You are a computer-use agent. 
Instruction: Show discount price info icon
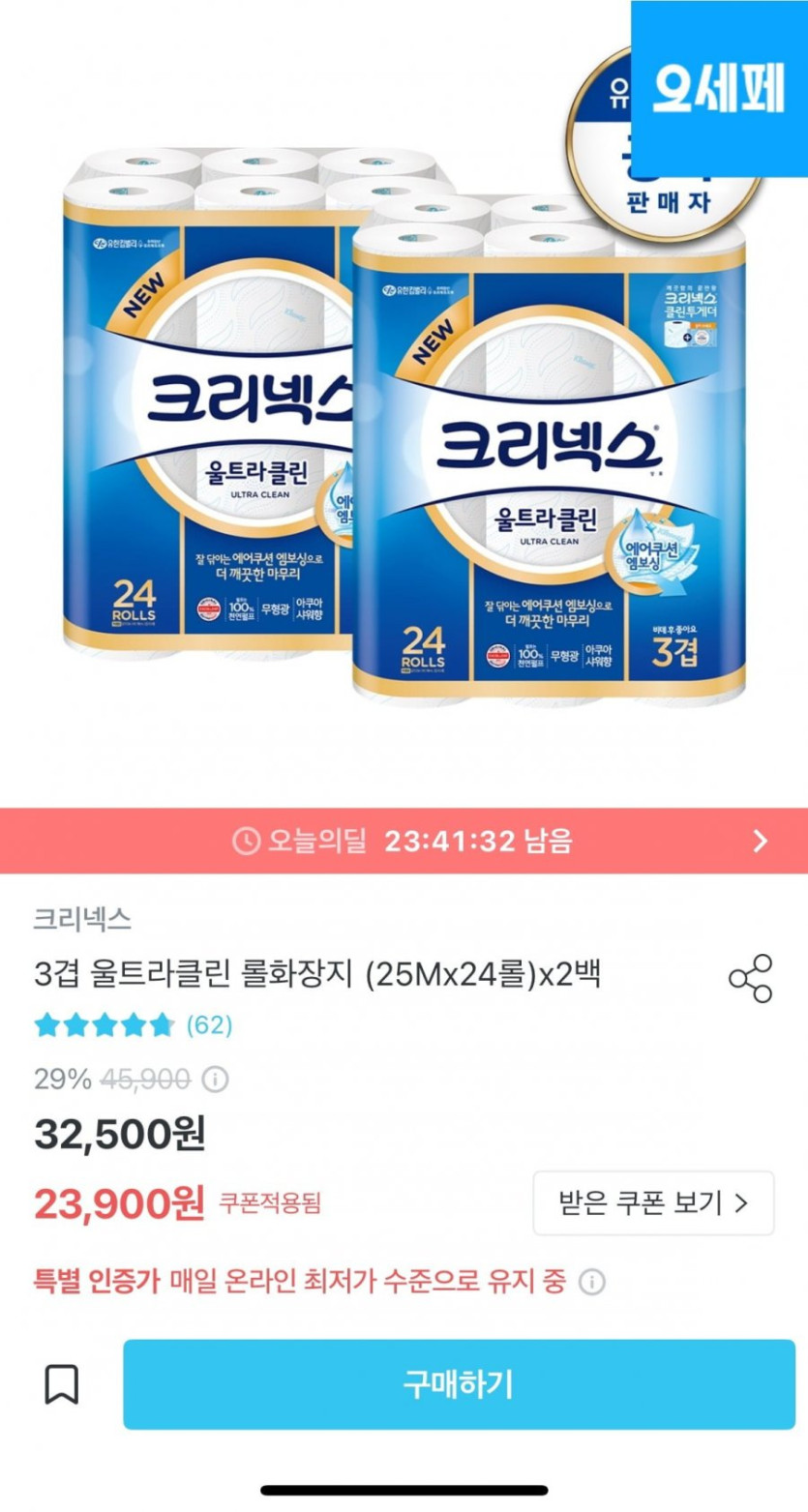coord(215,1080)
